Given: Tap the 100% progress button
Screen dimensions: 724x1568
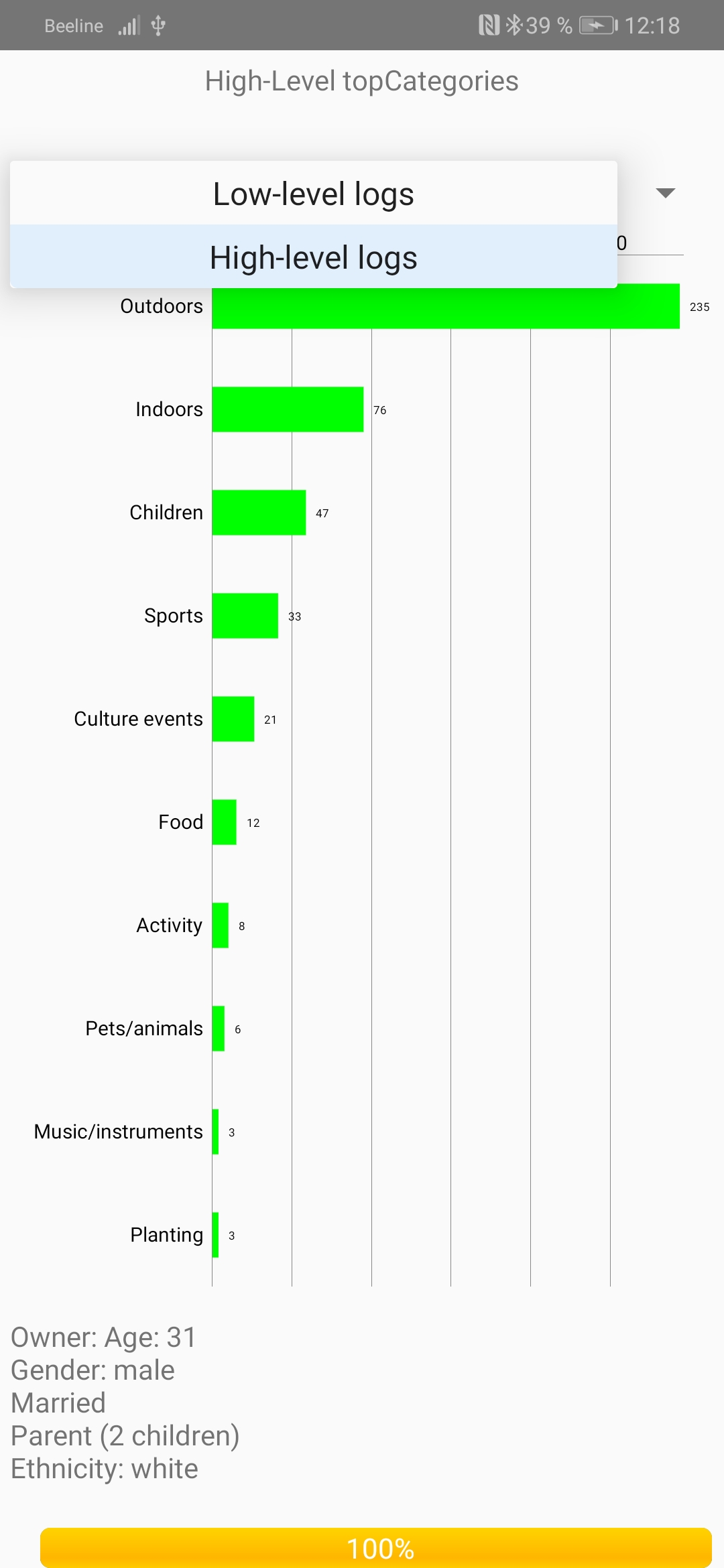Looking at the screenshot, I should pos(375,1548).
